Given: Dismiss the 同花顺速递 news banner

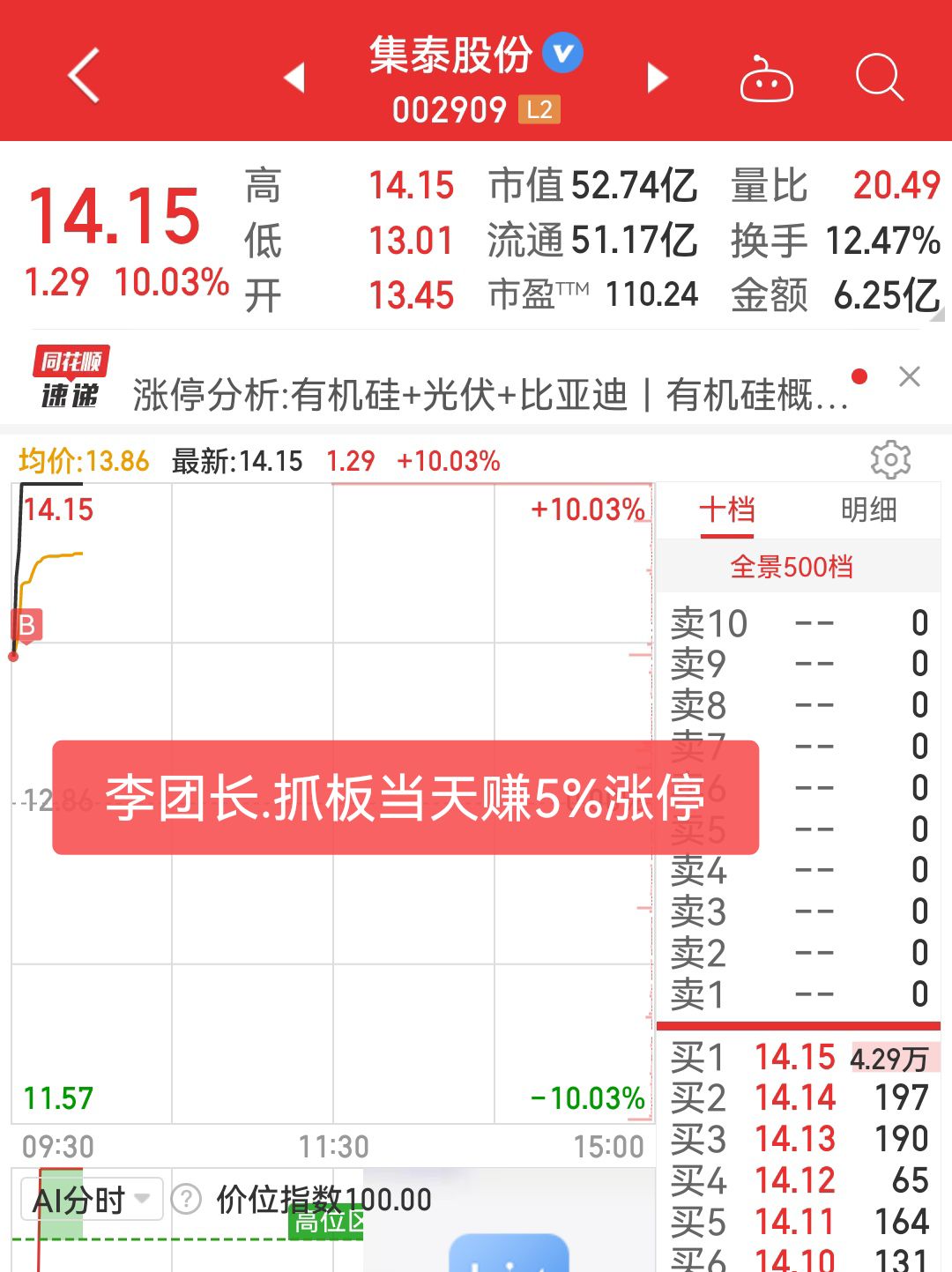Looking at the screenshot, I should 909,377.
